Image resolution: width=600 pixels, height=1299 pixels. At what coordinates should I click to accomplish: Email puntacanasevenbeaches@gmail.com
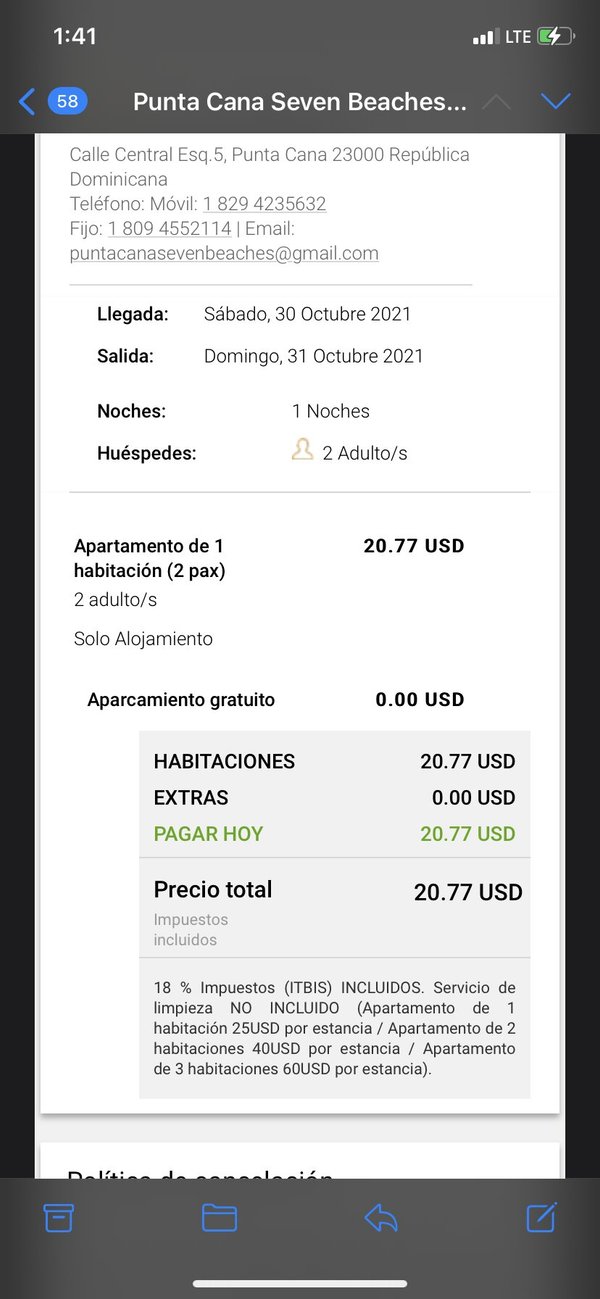[224, 254]
